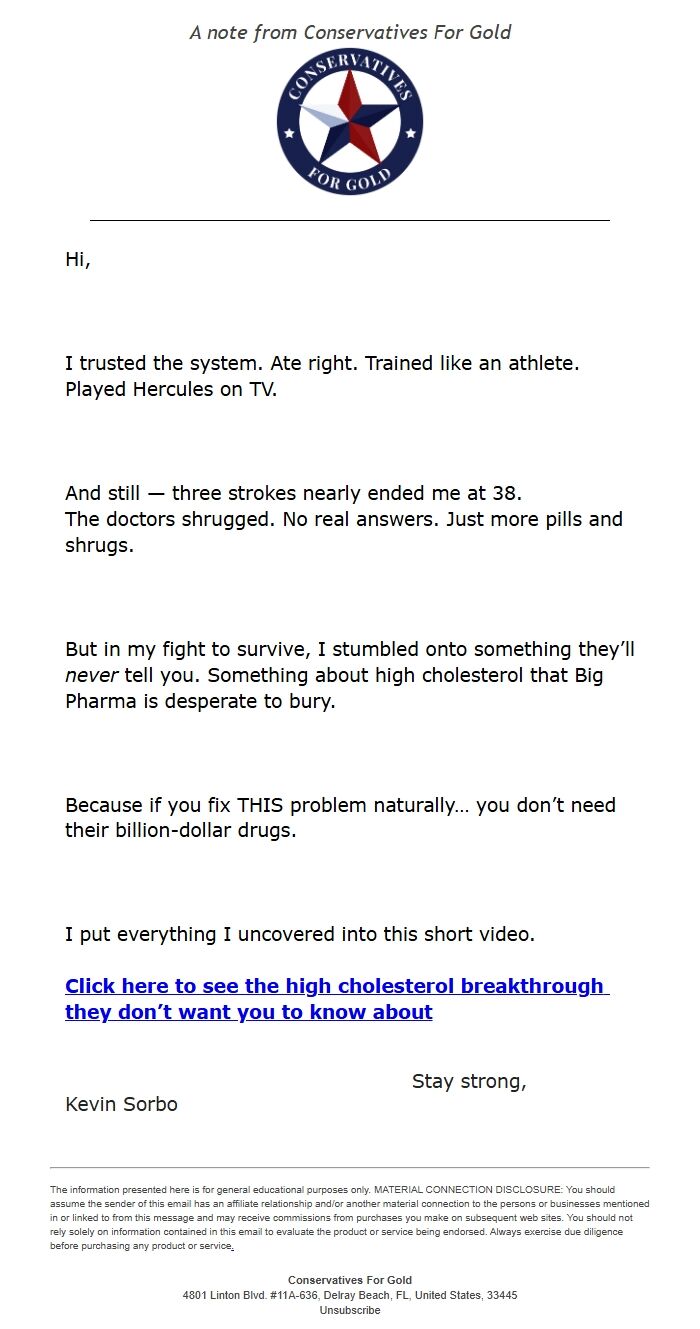Open the high cholesterol breakthrough video link
This screenshot has width=700, height=1329.
click(334, 987)
